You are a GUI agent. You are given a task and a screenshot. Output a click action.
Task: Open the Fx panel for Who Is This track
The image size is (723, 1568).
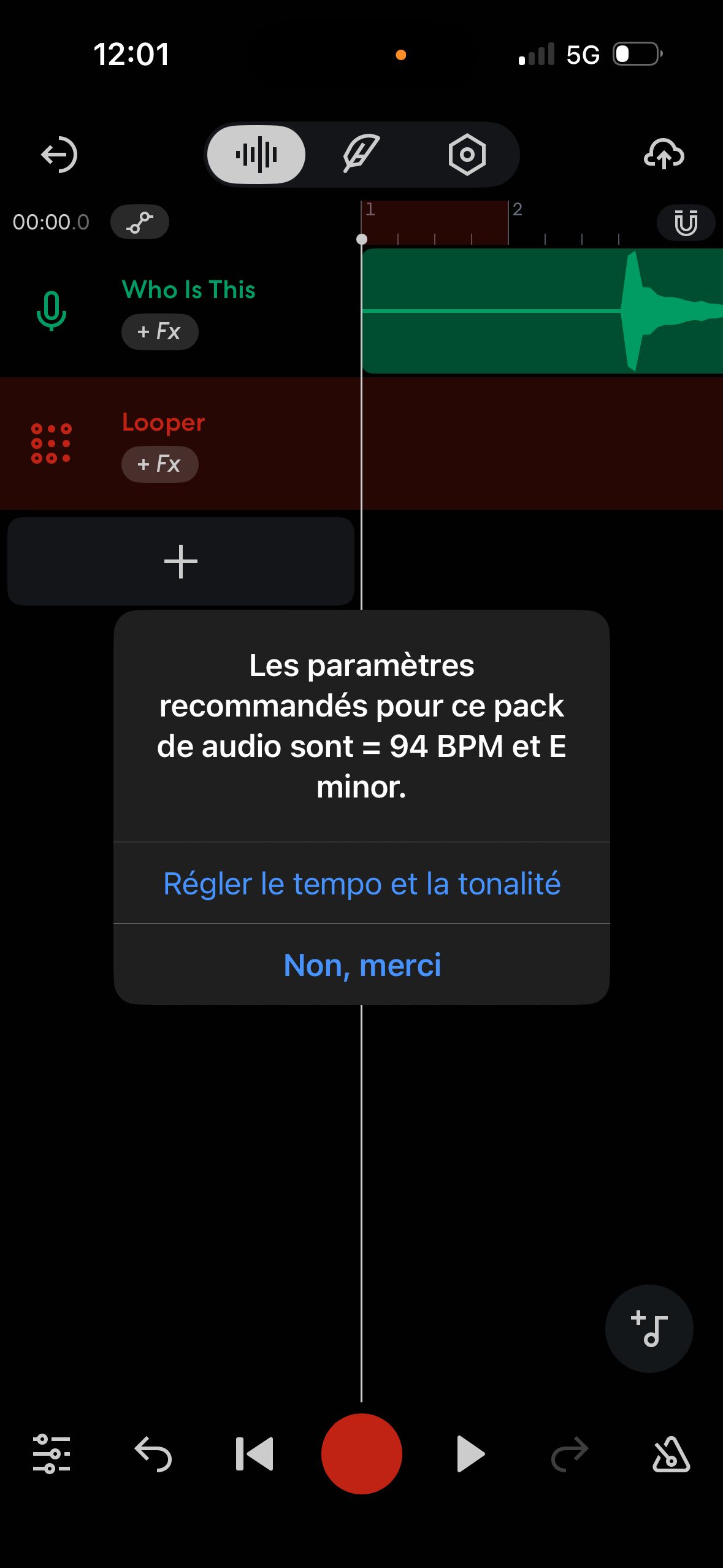pyautogui.click(x=159, y=331)
